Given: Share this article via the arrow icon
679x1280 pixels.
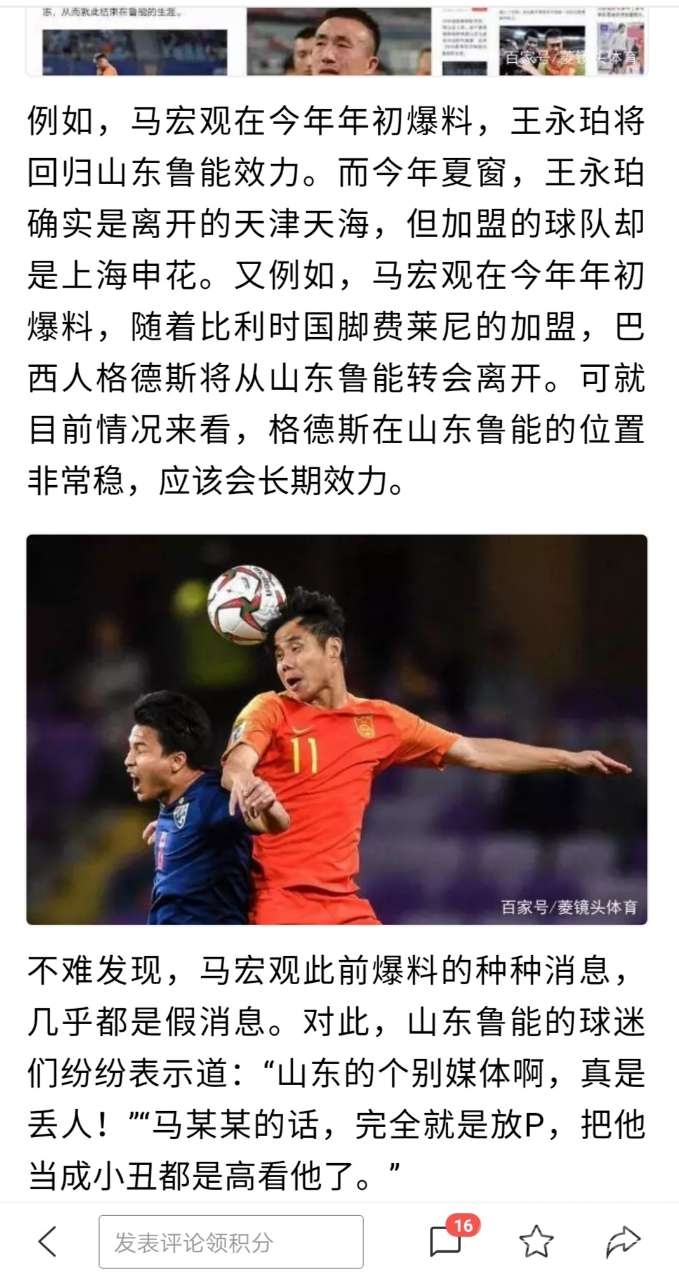Looking at the screenshot, I should tap(623, 1242).
